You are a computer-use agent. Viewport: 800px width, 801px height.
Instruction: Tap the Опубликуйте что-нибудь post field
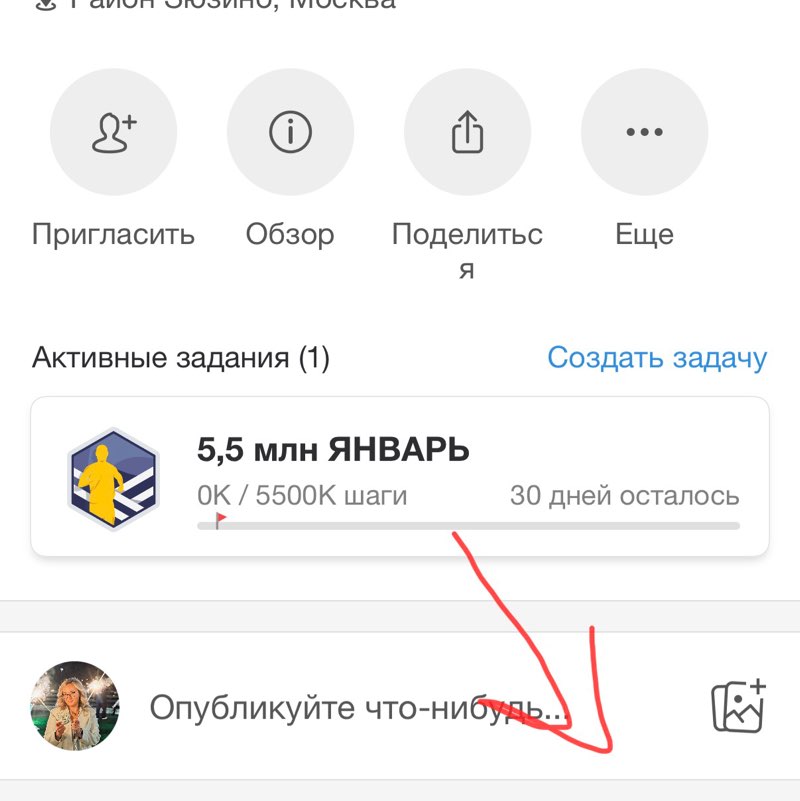tap(350, 705)
